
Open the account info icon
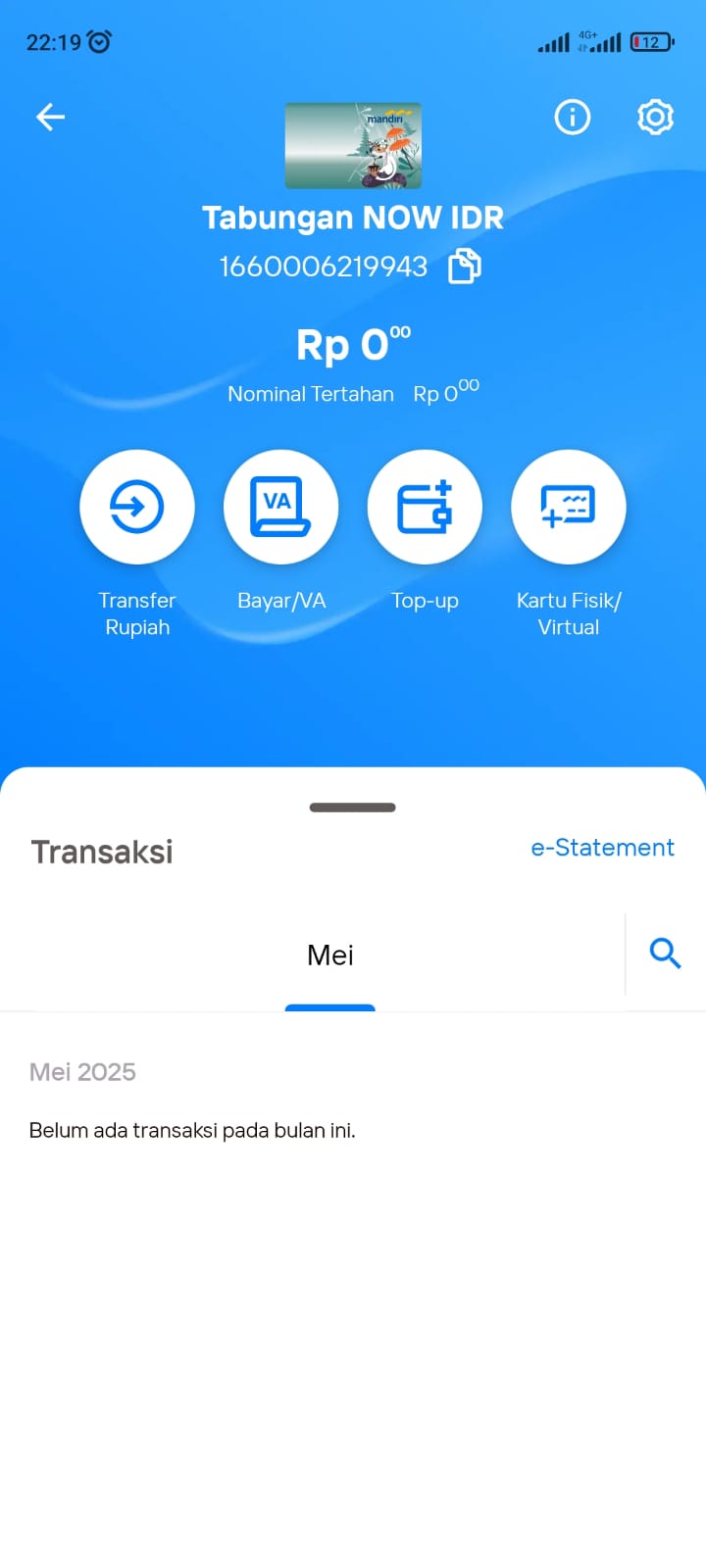click(573, 118)
